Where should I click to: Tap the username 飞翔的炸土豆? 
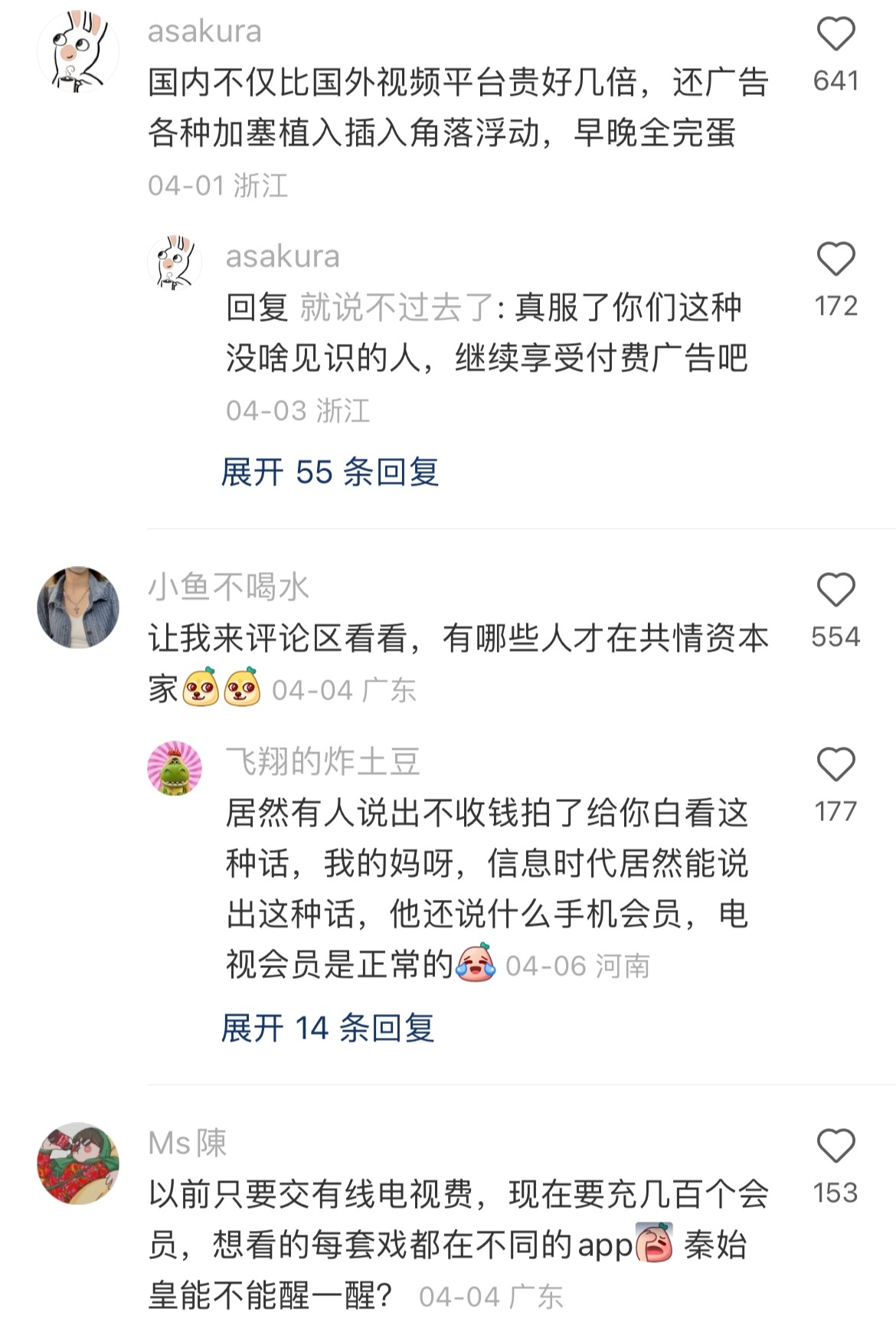(x=322, y=761)
